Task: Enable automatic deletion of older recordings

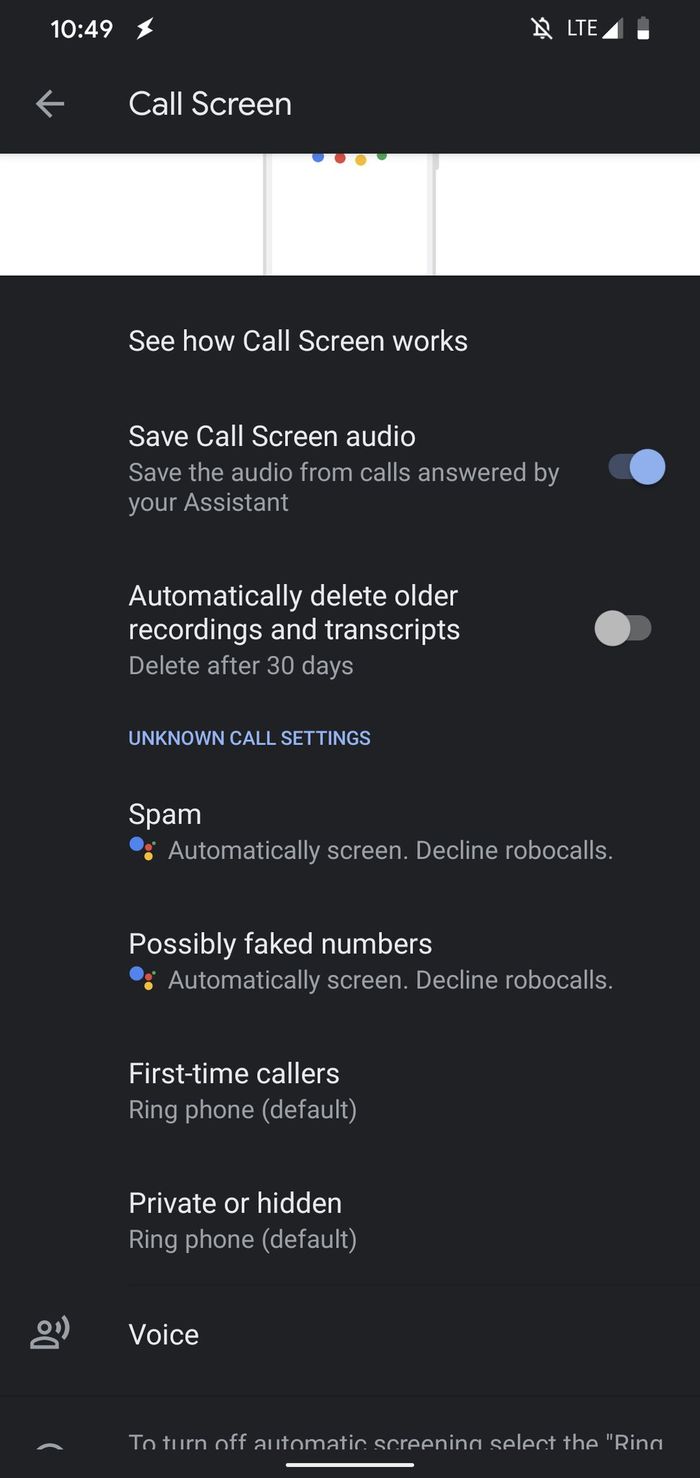Action: tap(623, 629)
